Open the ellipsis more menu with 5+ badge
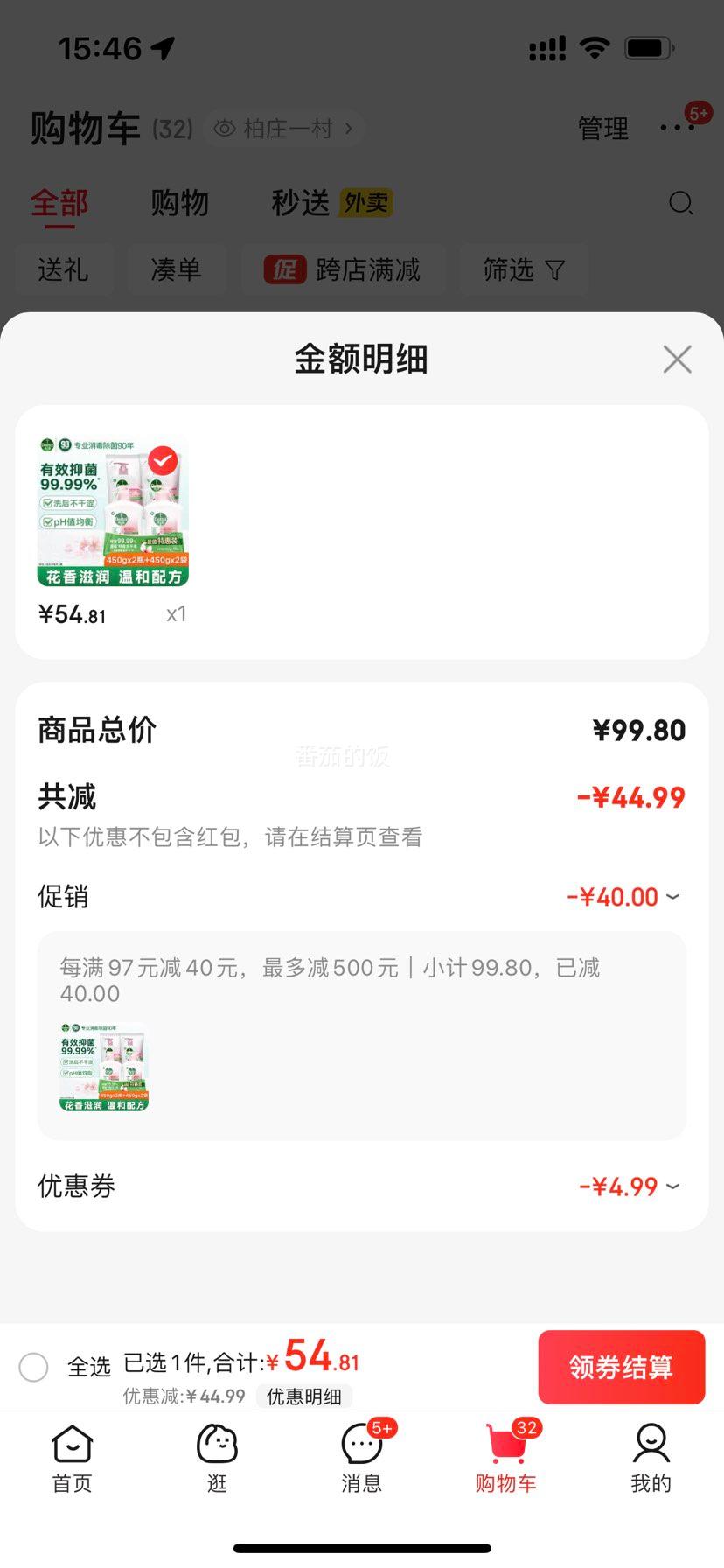Image resolution: width=724 pixels, height=1568 pixels. 676,127
